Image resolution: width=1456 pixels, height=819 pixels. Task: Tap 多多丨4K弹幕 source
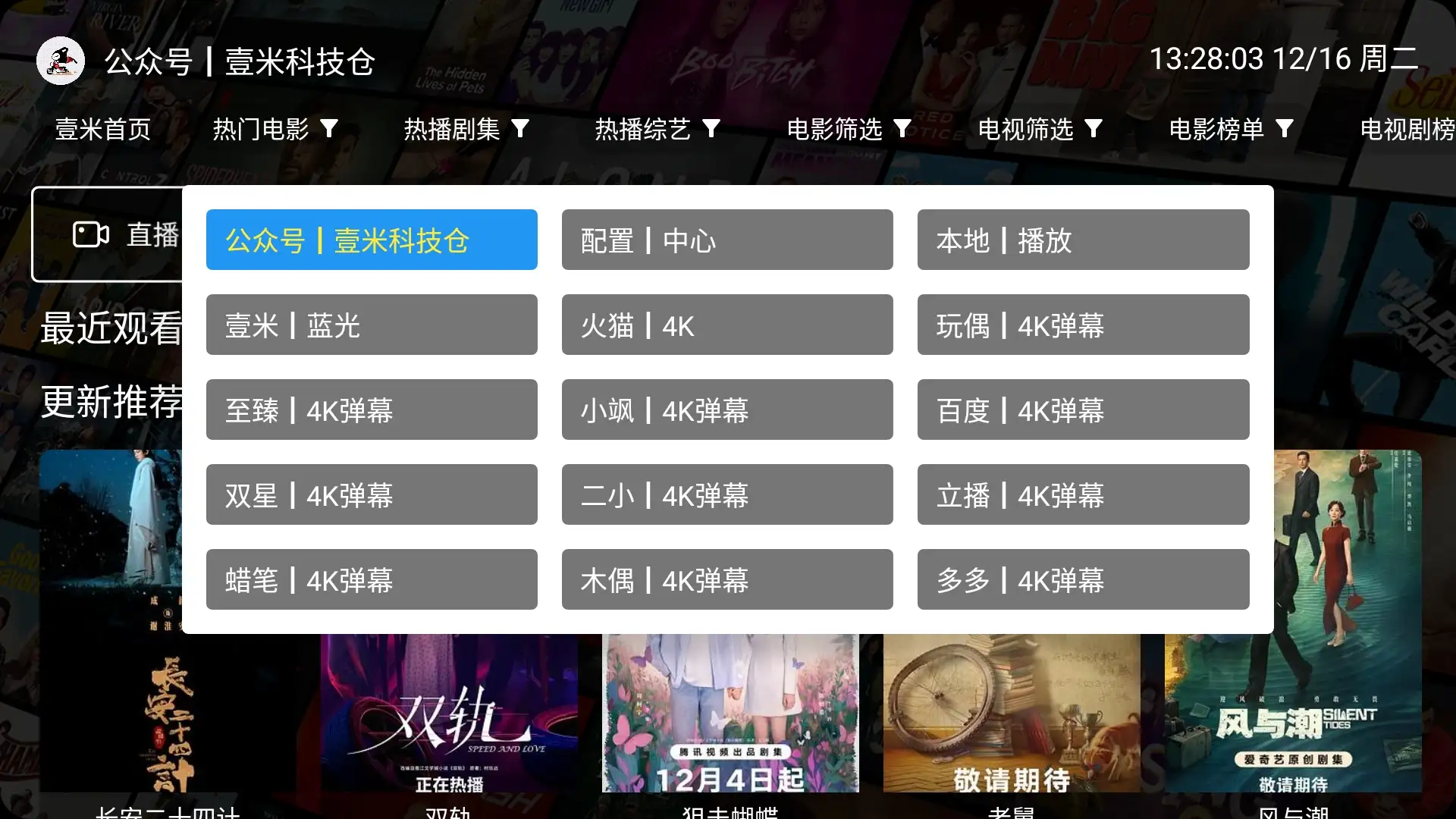click(x=1083, y=579)
